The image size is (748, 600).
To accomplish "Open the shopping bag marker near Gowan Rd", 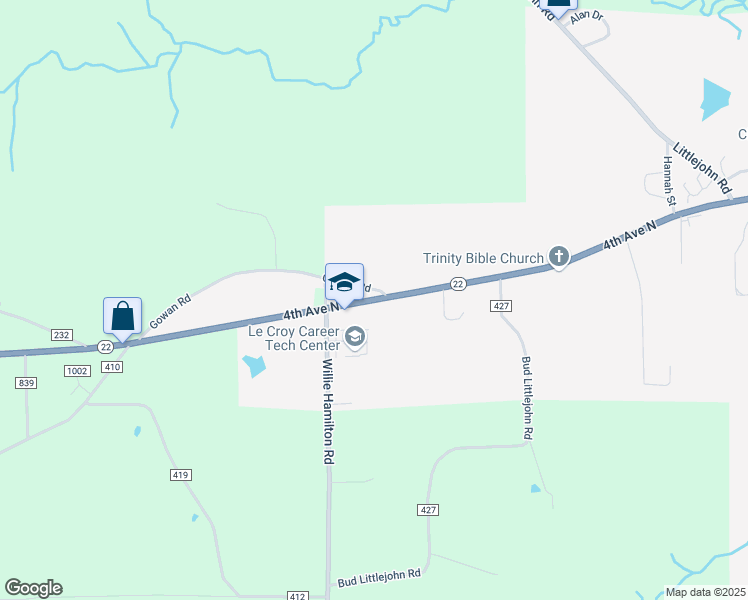I will (123, 318).
